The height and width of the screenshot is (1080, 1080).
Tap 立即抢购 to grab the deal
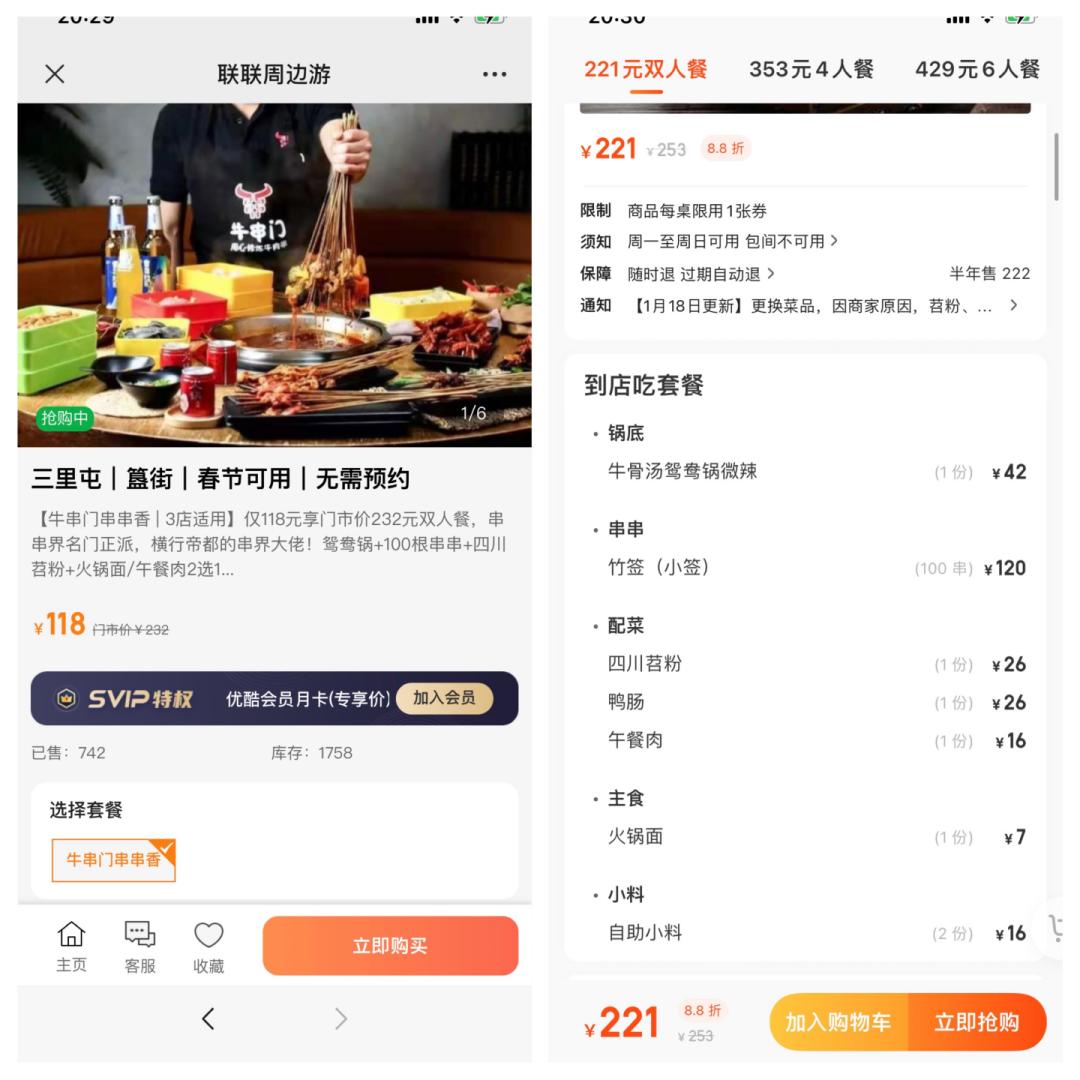pos(976,1023)
